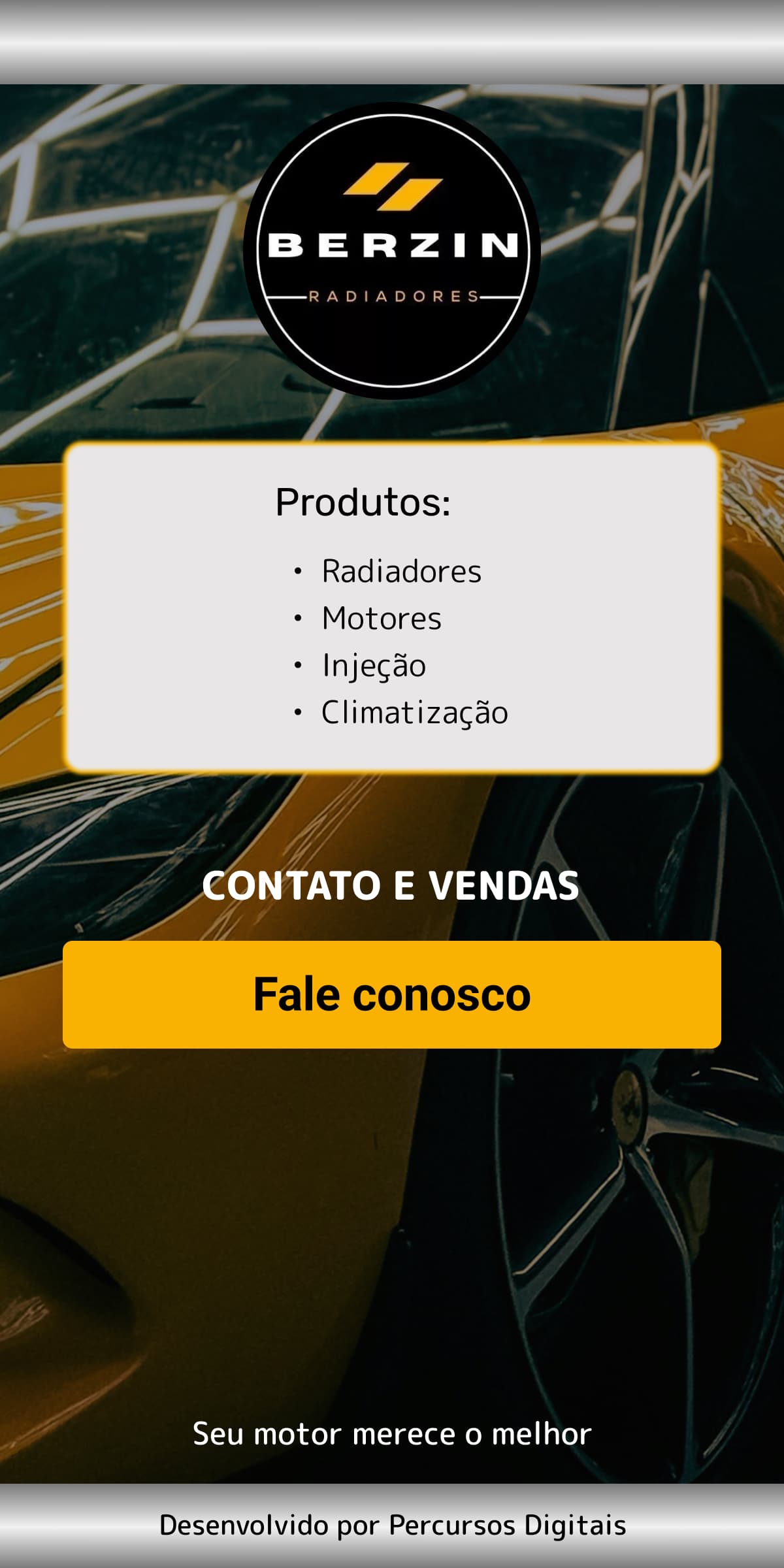Screen dimensions: 784x1568
Task: Open the Produtos card panel
Action: pos(392,608)
